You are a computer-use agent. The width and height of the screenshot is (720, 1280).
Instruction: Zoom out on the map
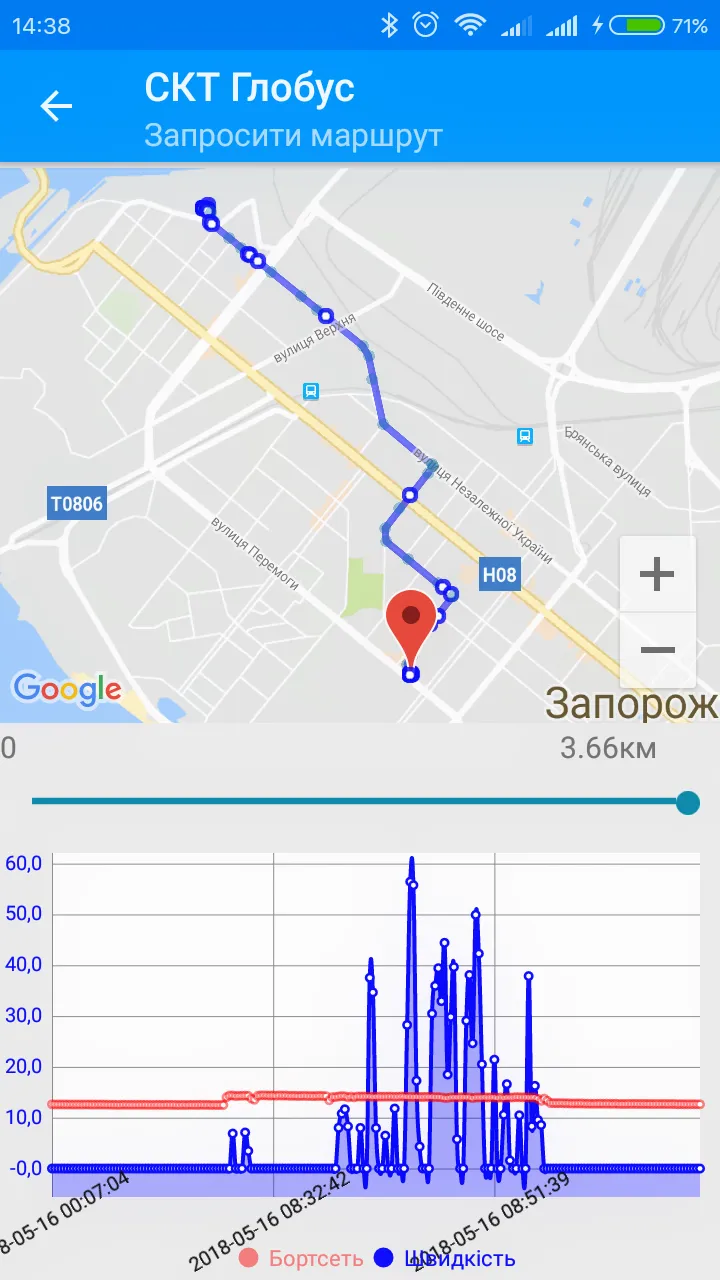[x=657, y=650]
